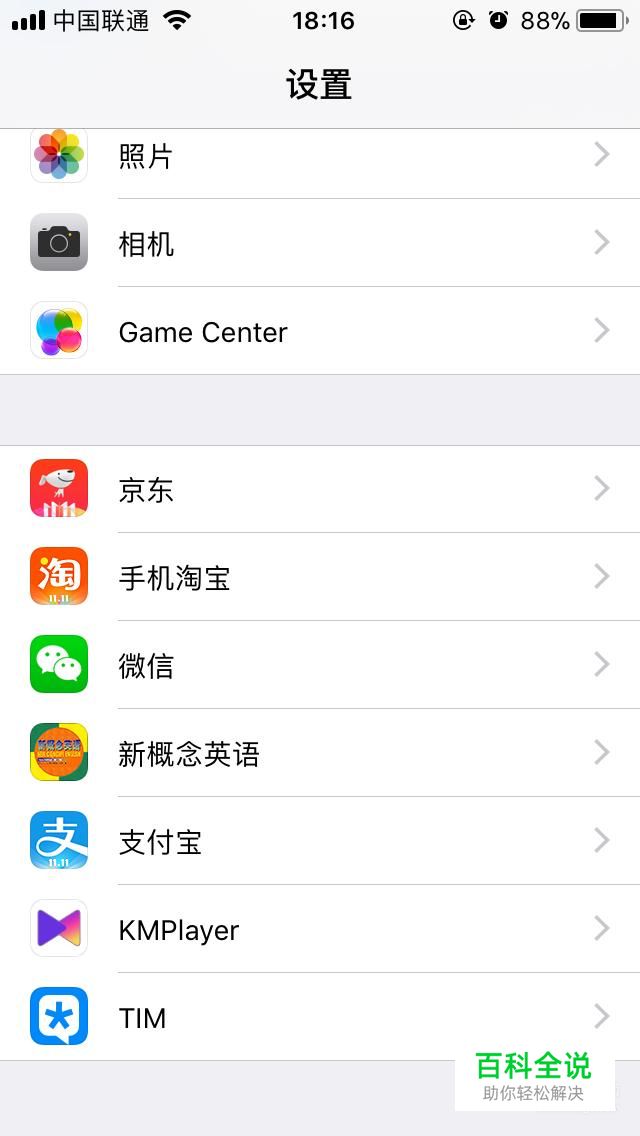Select the 手机淘宝 row
The height and width of the screenshot is (1136, 640).
pos(320,577)
